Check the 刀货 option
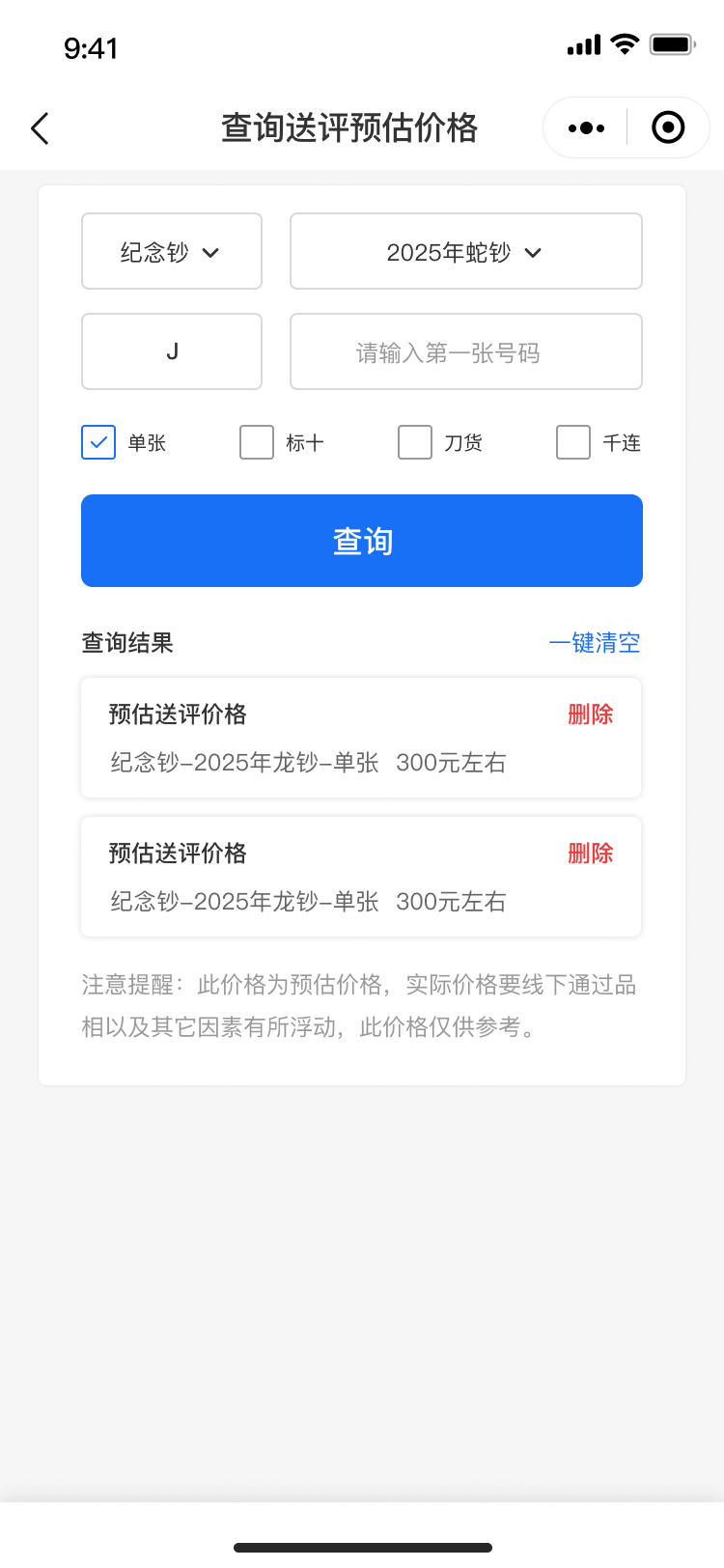The width and height of the screenshot is (724, 1568). point(415,442)
